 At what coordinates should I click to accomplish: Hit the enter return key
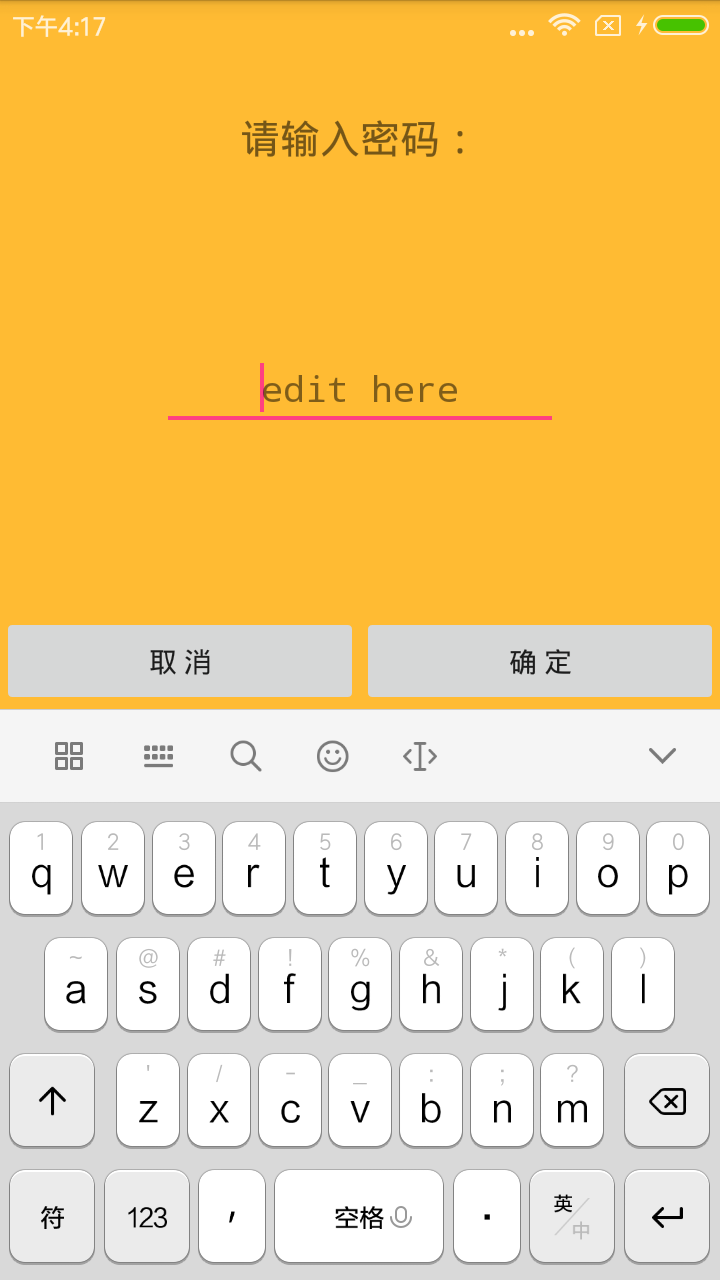(x=666, y=1217)
